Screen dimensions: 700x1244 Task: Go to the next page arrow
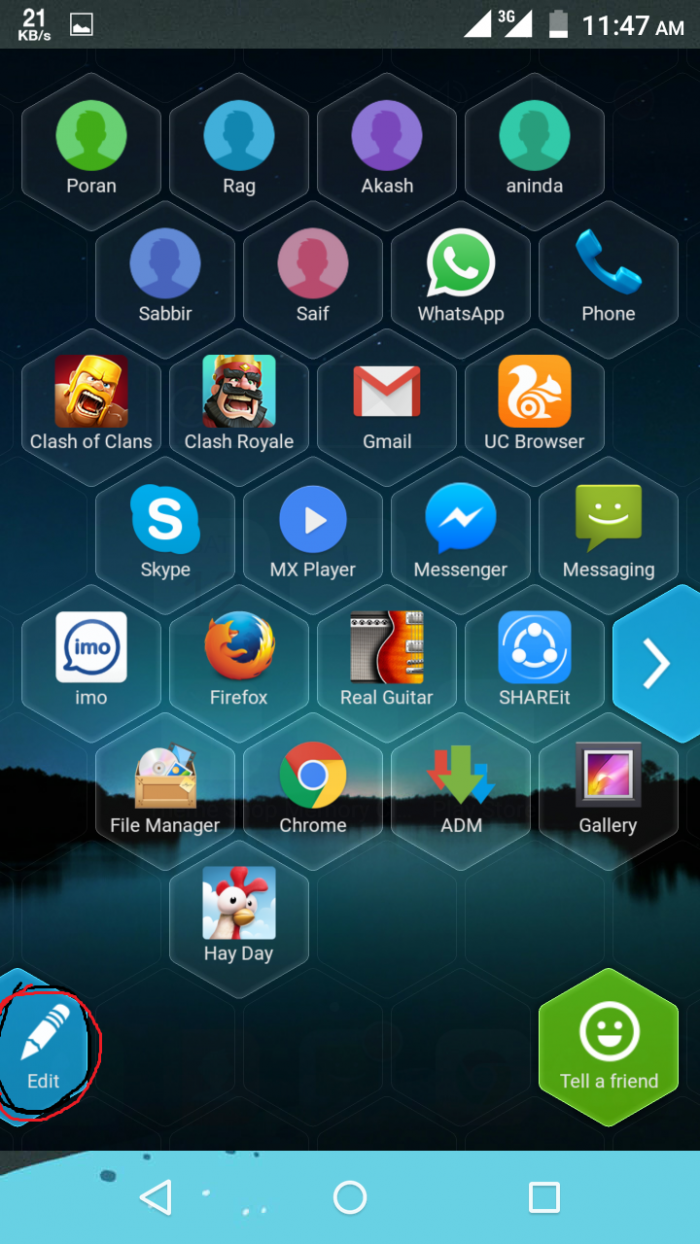[656, 663]
